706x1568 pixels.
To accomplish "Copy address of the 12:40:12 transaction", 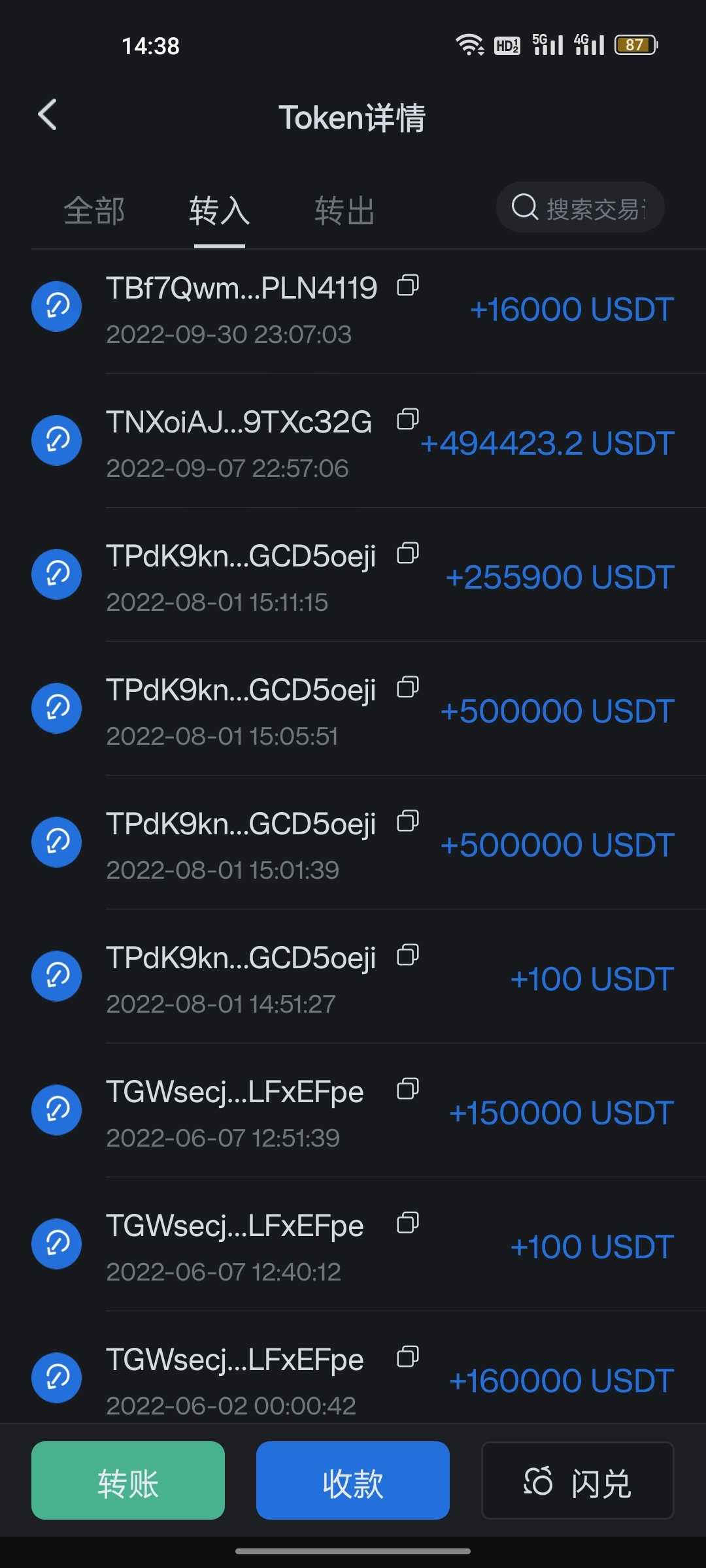I will (x=408, y=1223).
